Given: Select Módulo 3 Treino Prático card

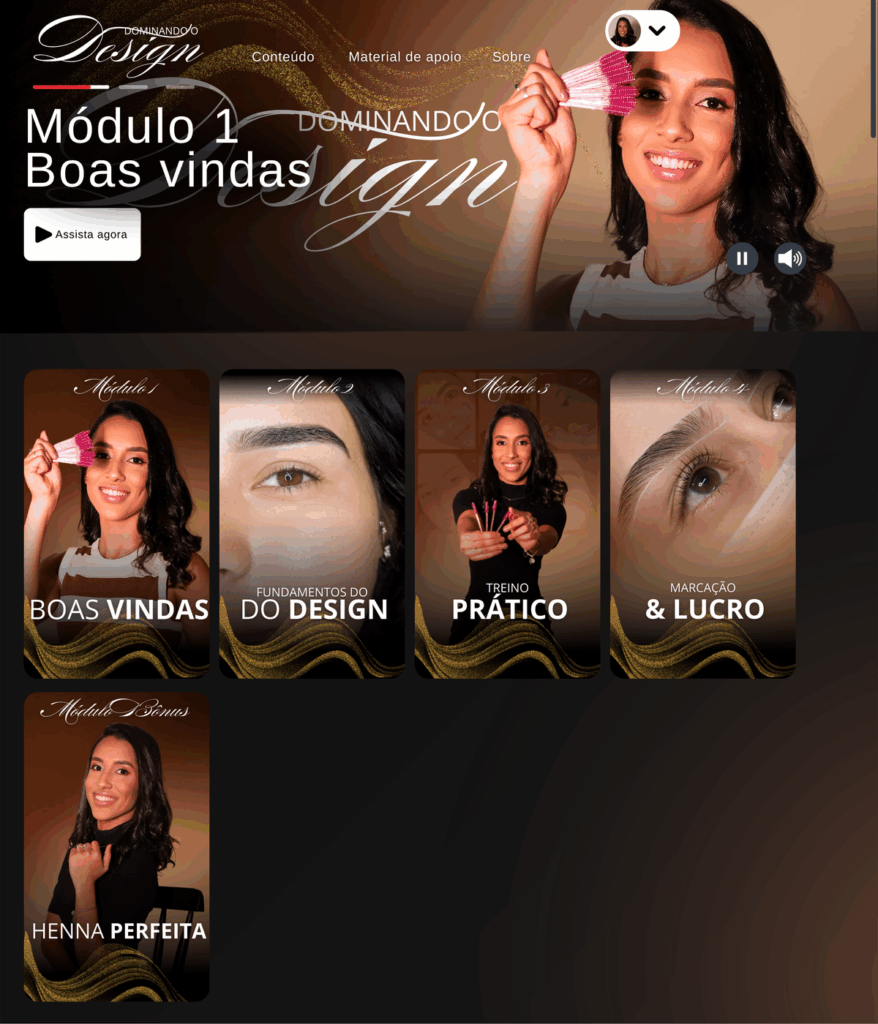Looking at the screenshot, I should [x=507, y=524].
